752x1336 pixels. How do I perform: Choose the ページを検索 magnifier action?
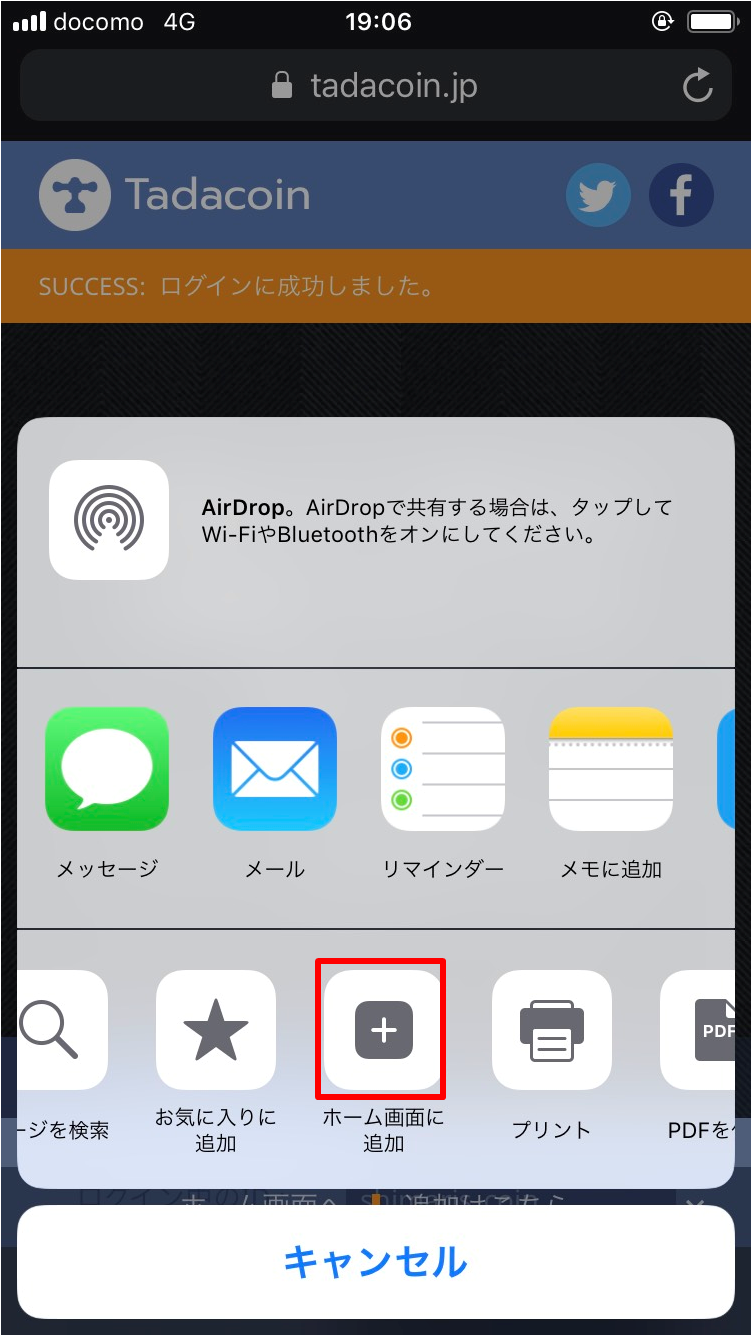point(60,1030)
